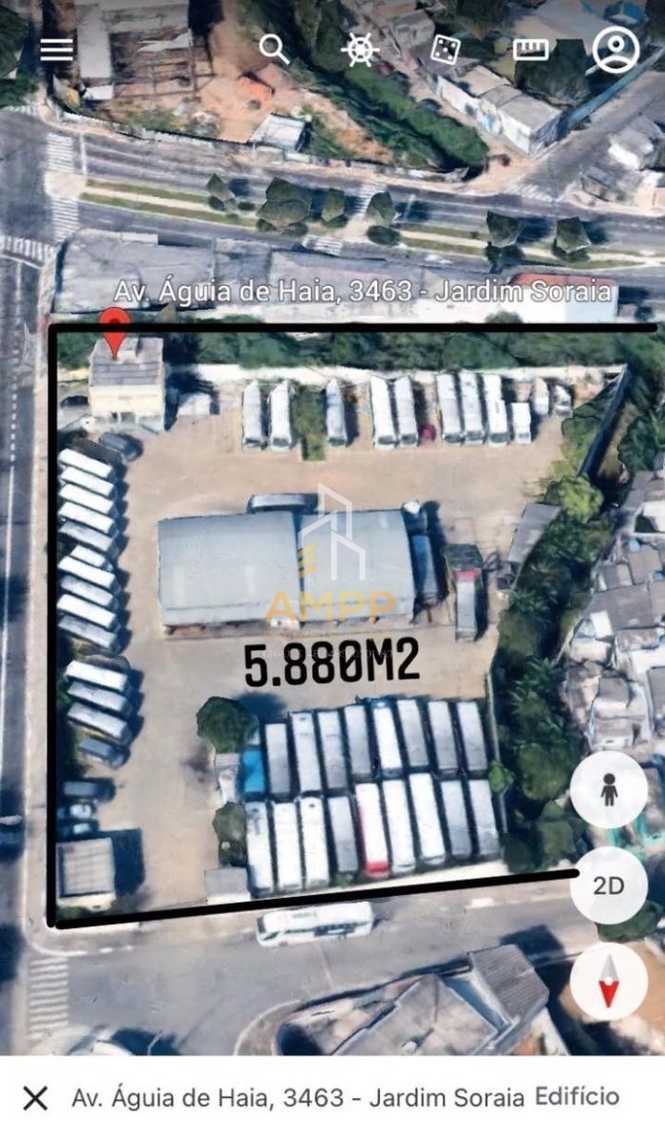Switch the map to 2D view

tap(608, 885)
